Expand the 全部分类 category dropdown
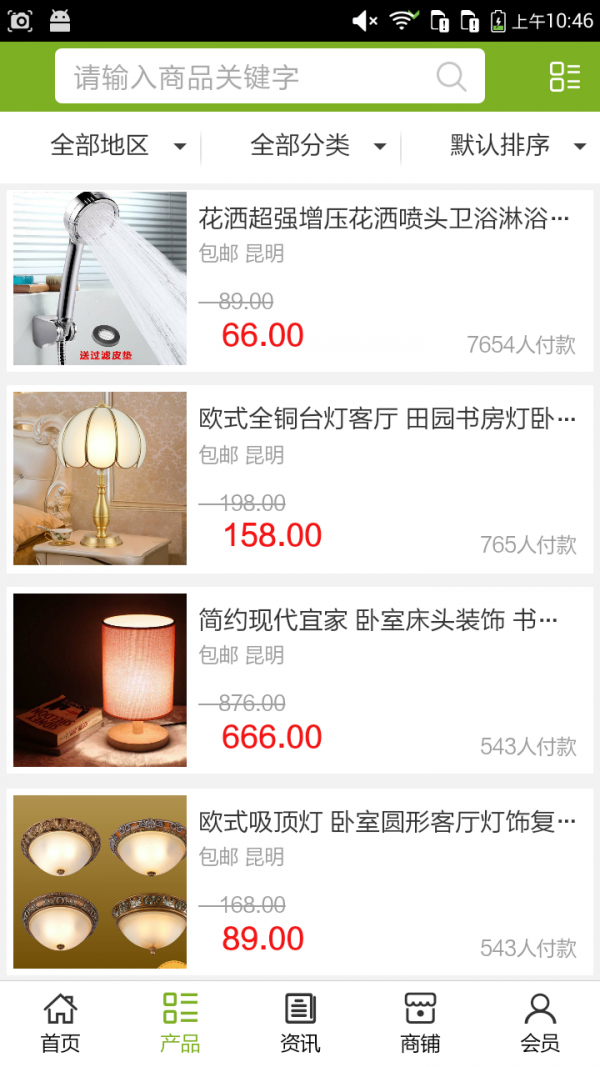 pyautogui.click(x=318, y=146)
